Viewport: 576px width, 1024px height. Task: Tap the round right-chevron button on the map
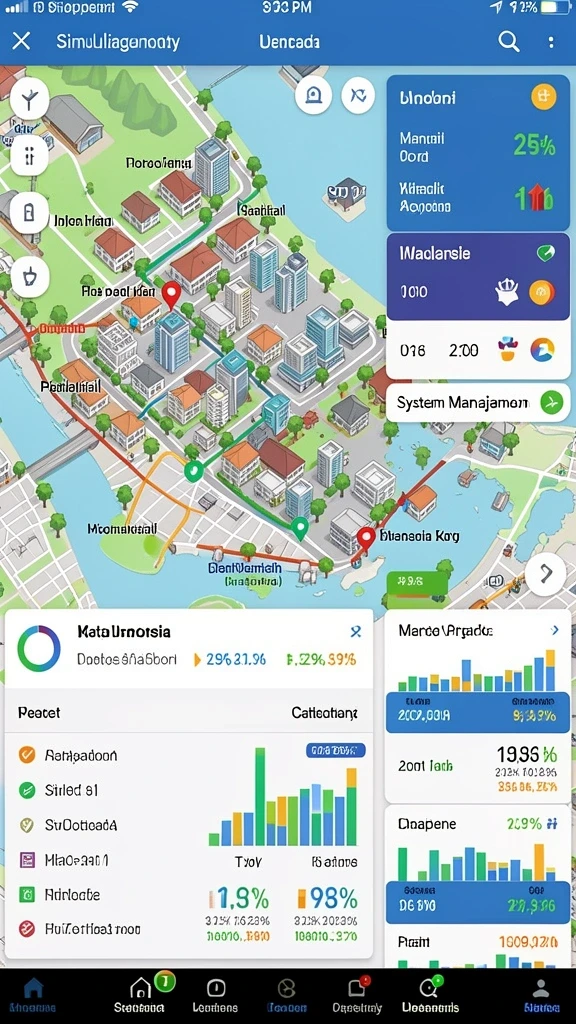coord(545,573)
